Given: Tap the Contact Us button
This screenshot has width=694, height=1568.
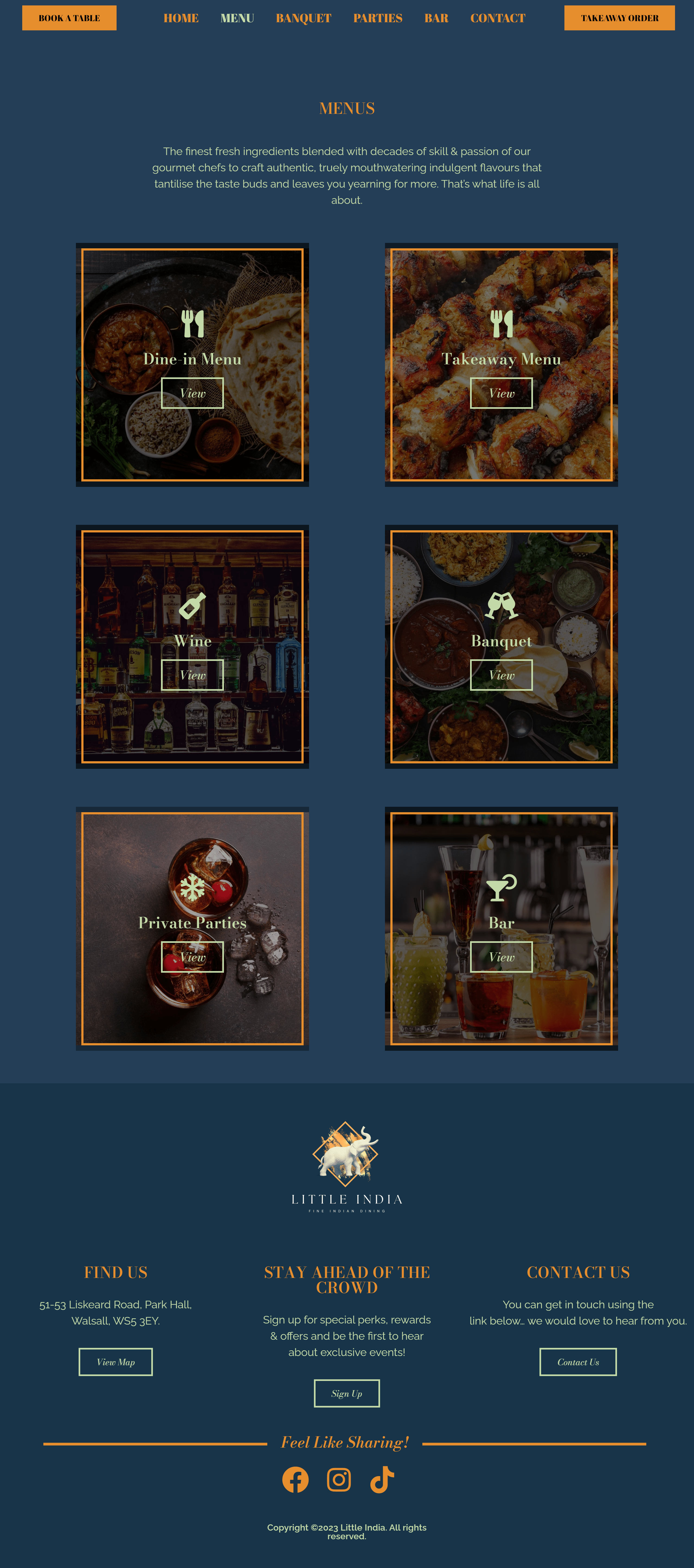Looking at the screenshot, I should [x=578, y=1362].
